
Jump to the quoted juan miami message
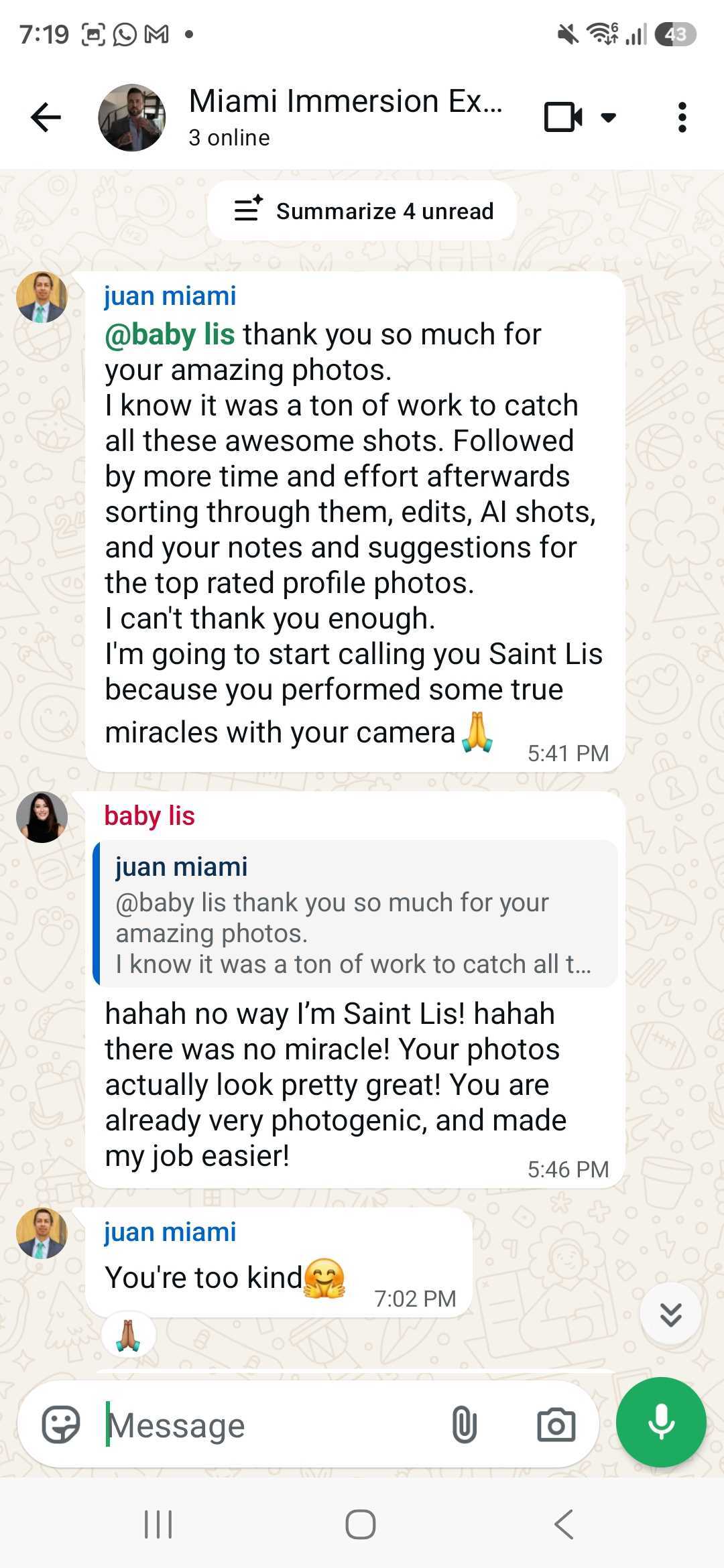coord(355,913)
